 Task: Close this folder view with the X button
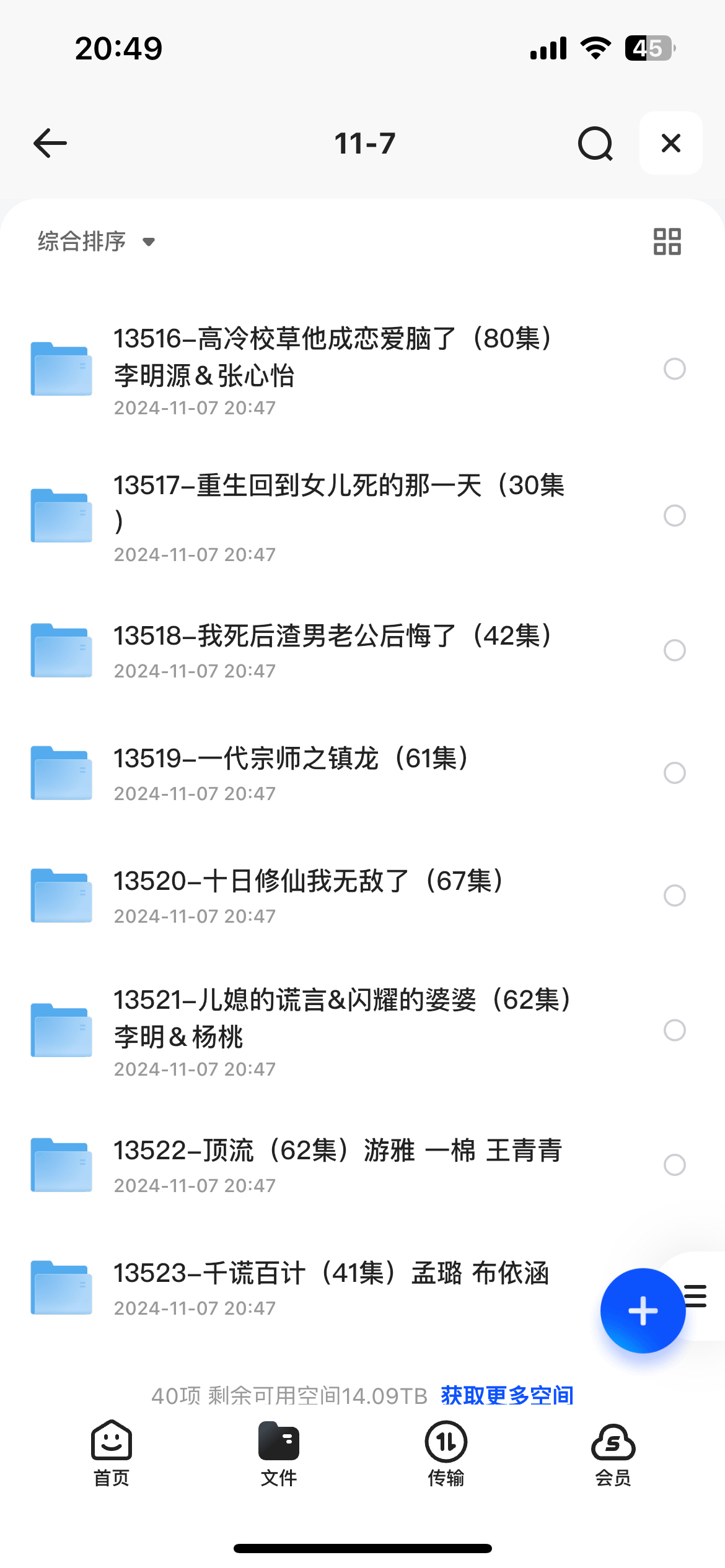[671, 143]
